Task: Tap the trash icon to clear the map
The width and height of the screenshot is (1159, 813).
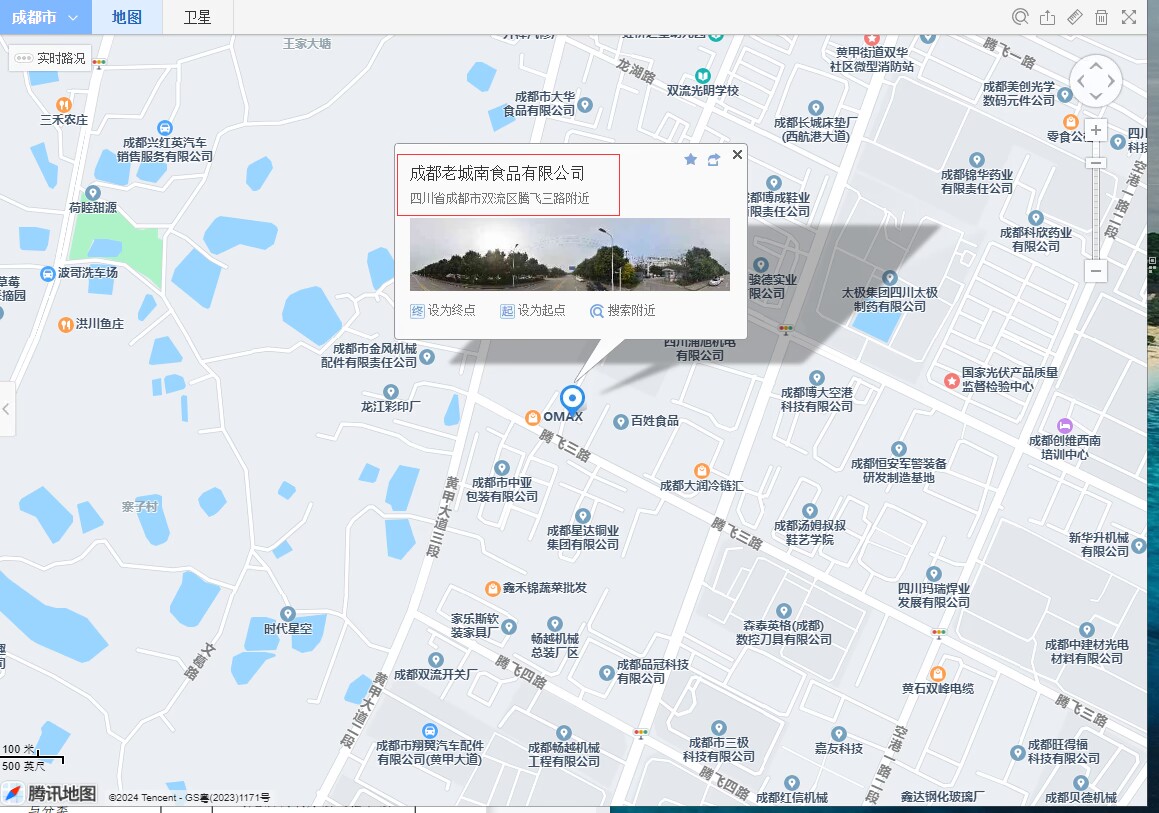Action: (x=1101, y=17)
